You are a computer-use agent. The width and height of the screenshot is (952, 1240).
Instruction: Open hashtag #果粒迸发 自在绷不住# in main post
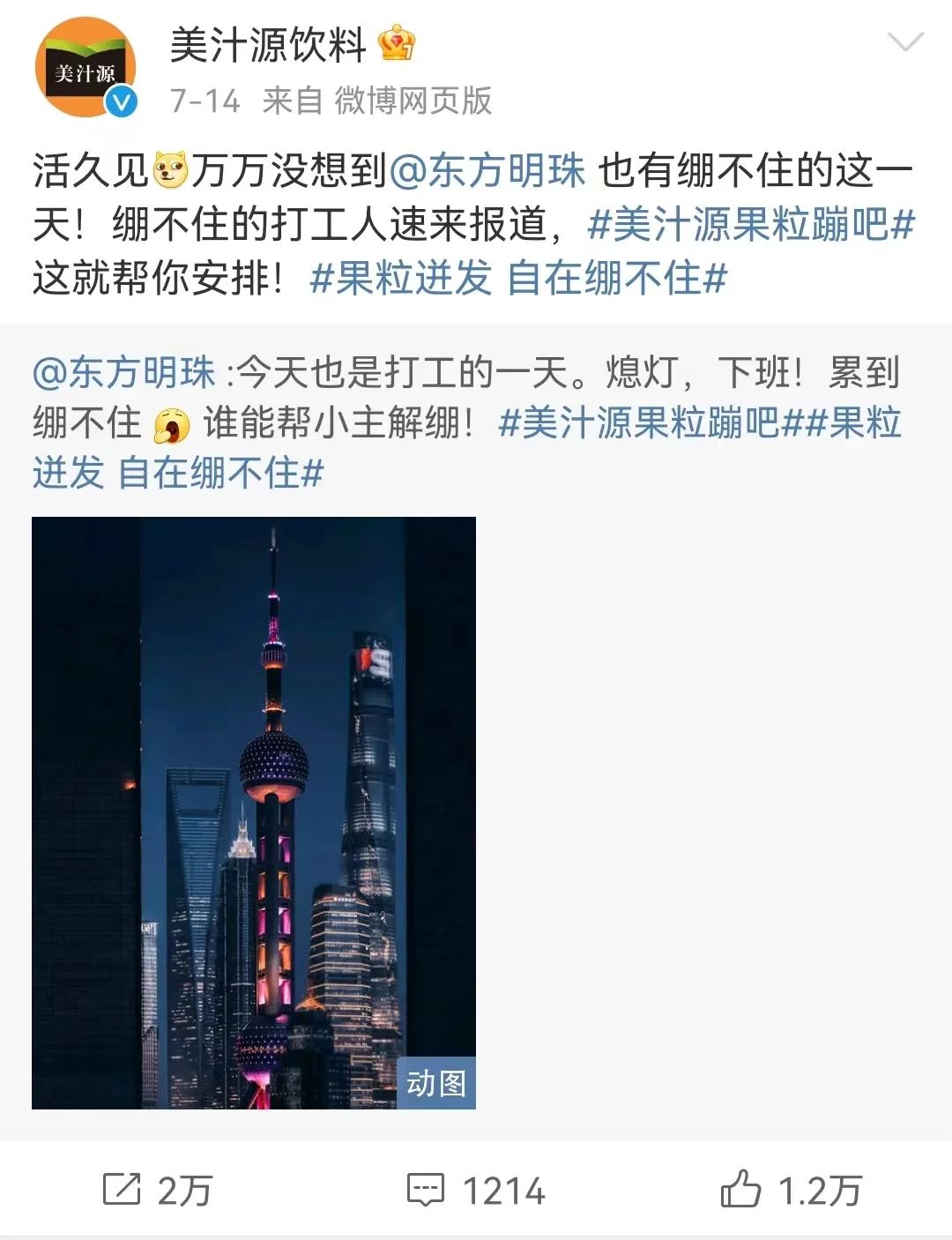(518, 279)
